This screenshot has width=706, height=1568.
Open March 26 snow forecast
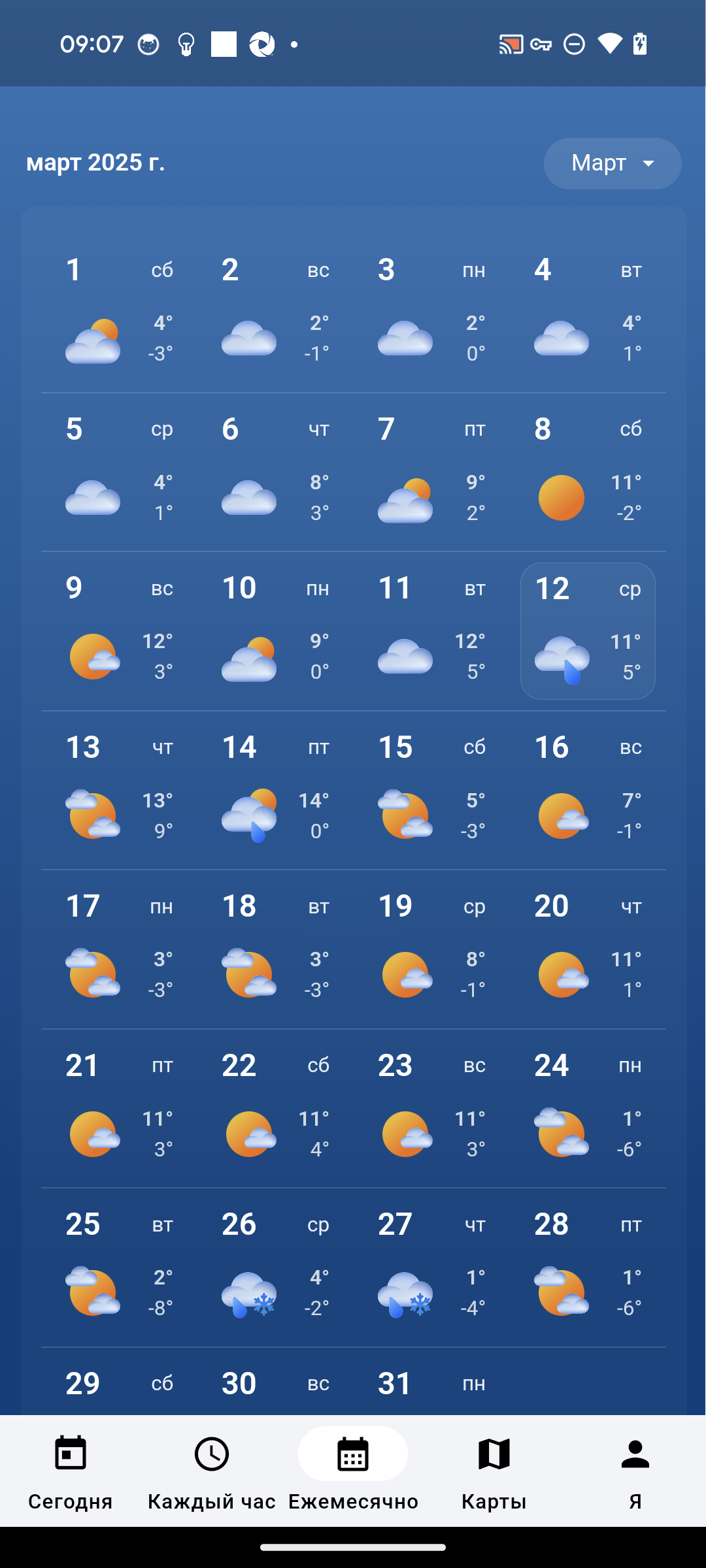coord(275,1267)
